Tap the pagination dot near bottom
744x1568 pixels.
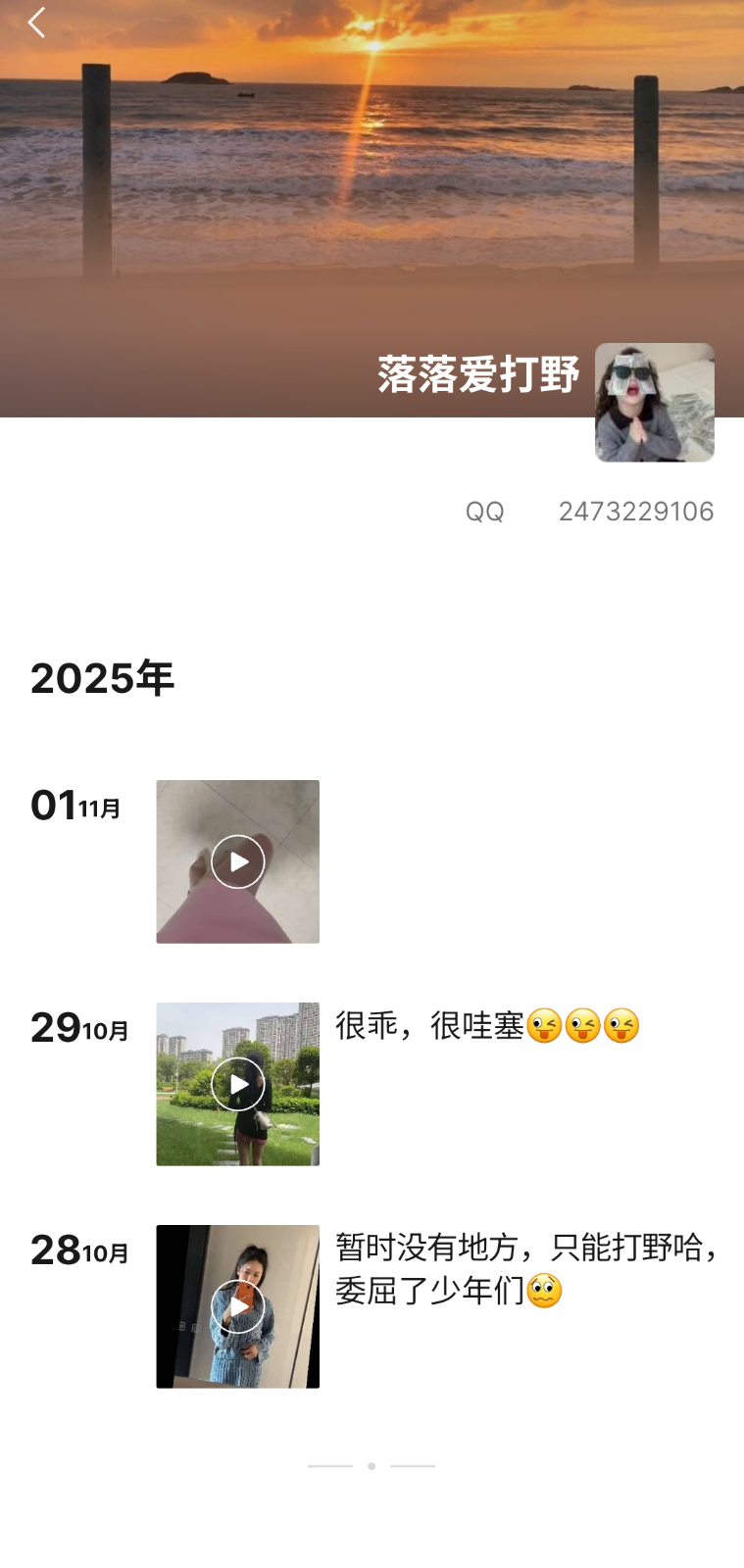[x=372, y=1465]
